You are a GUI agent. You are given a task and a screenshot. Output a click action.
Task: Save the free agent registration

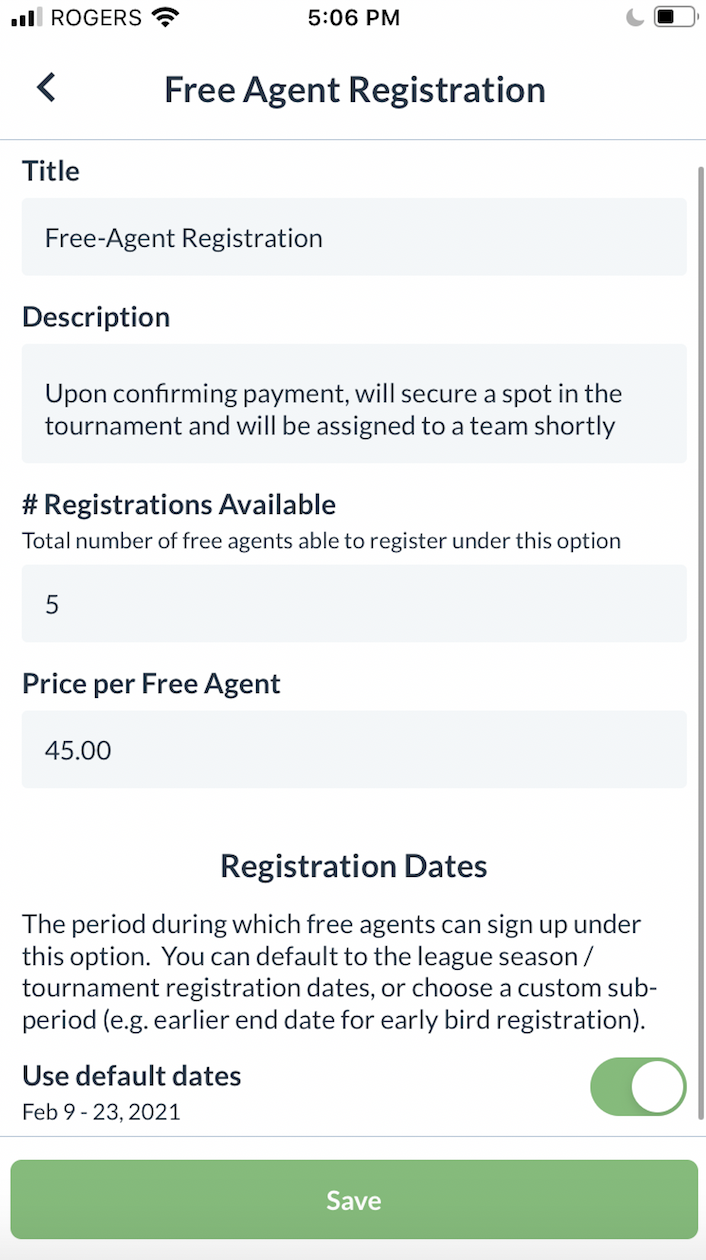[x=354, y=1200]
